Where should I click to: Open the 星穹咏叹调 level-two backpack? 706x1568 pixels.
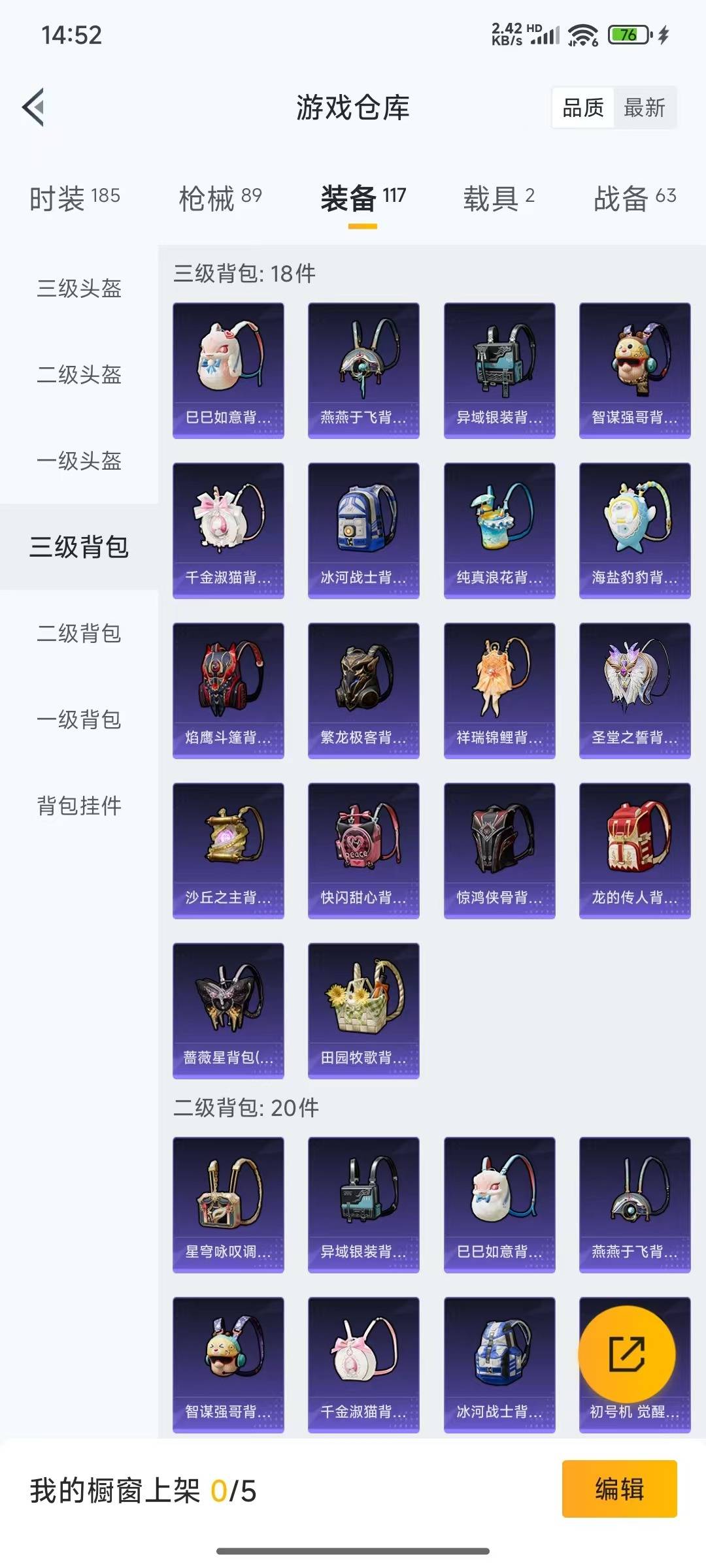pyautogui.click(x=228, y=1205)
